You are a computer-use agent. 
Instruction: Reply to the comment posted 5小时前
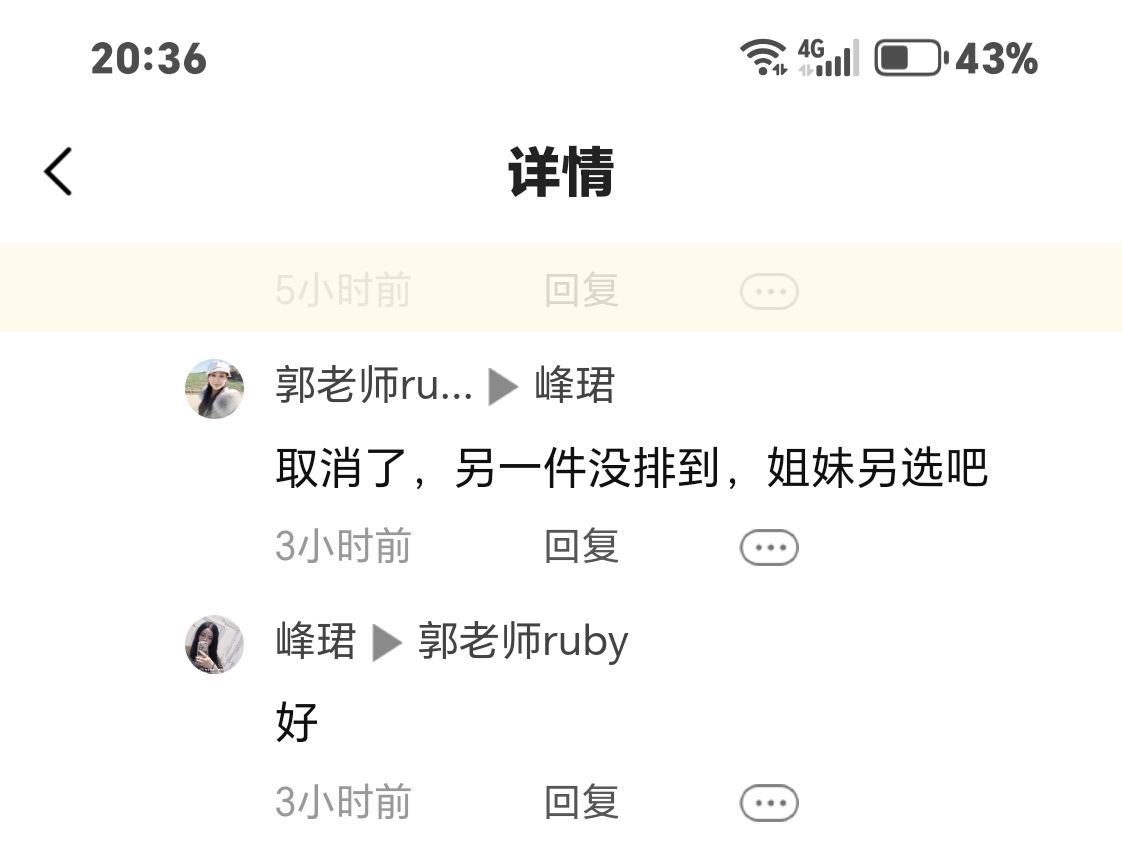(581, 291)
